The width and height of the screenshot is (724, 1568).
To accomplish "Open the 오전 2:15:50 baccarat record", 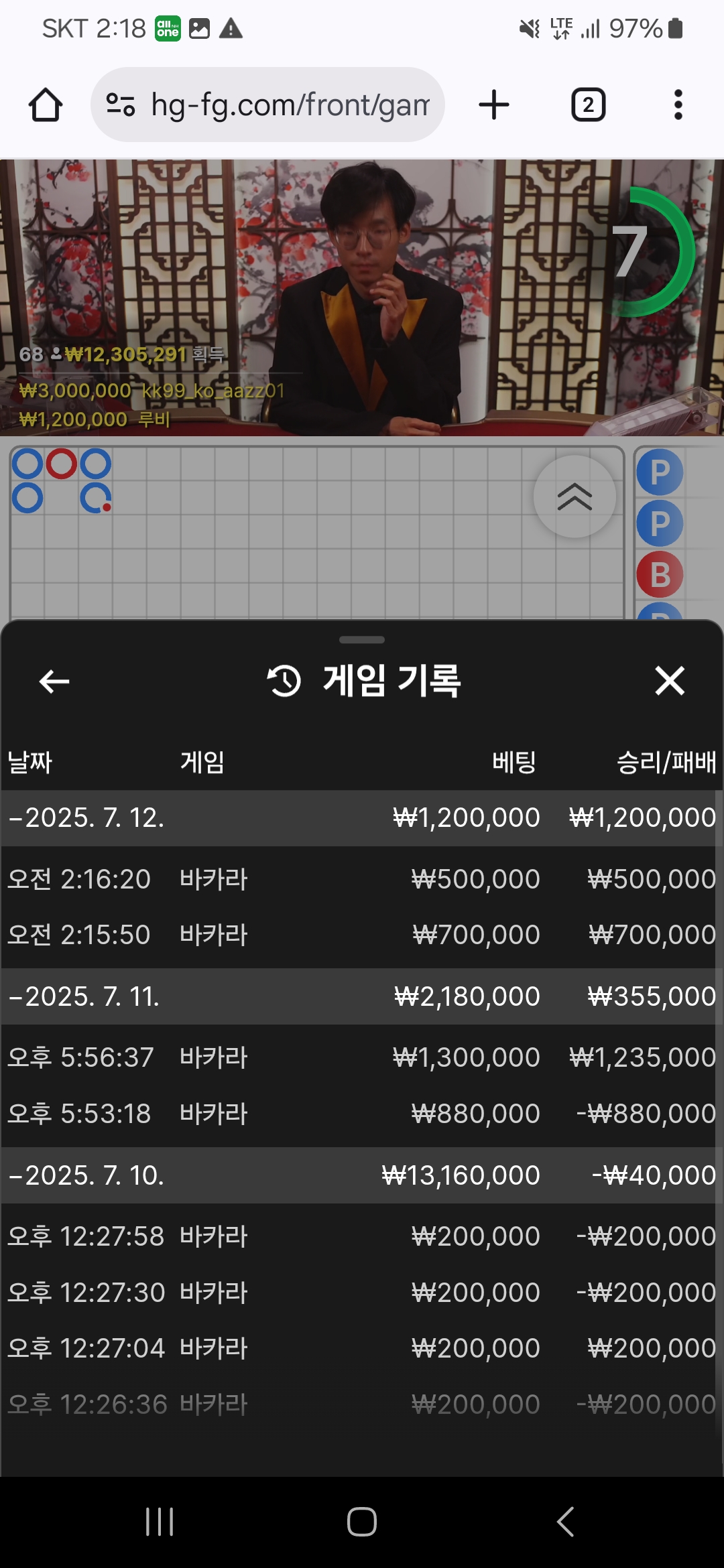I will [x=362, y=935].
